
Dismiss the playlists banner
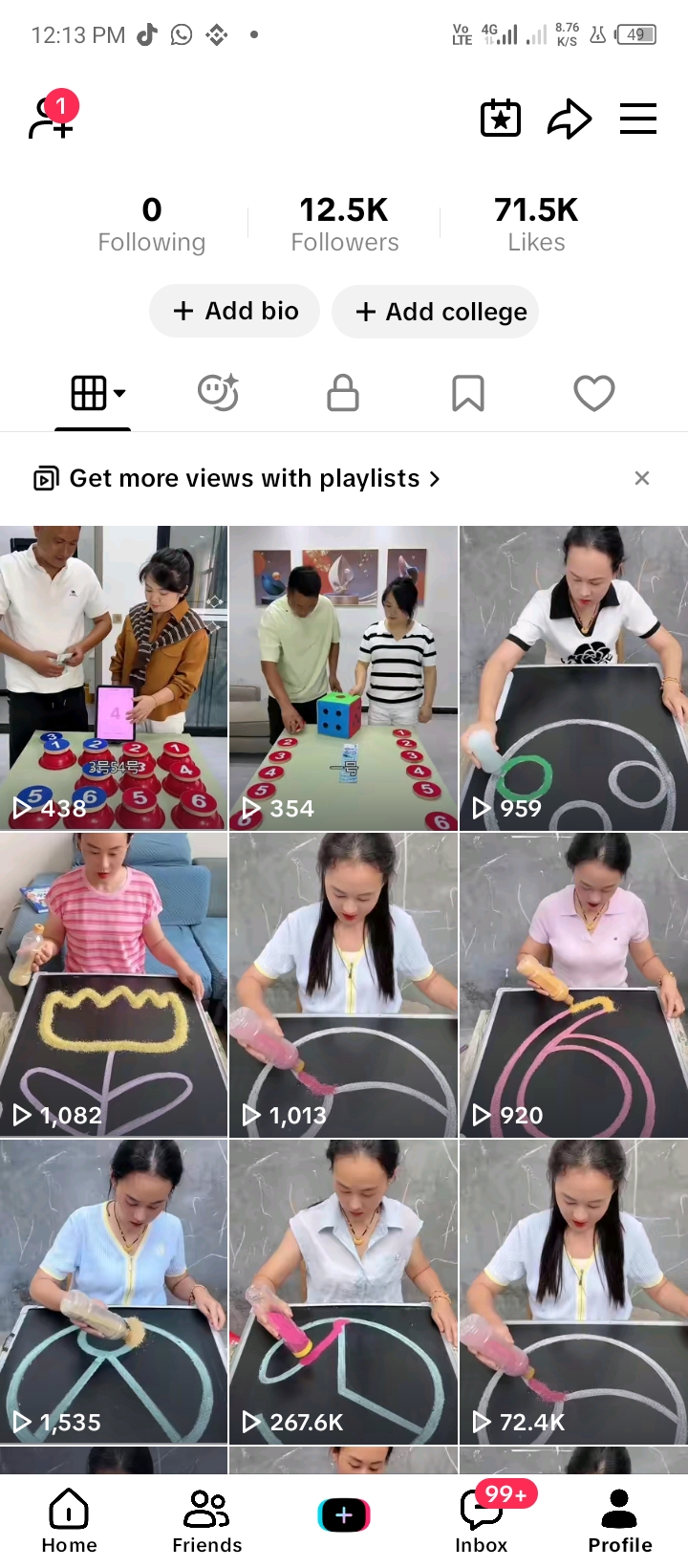642,478
